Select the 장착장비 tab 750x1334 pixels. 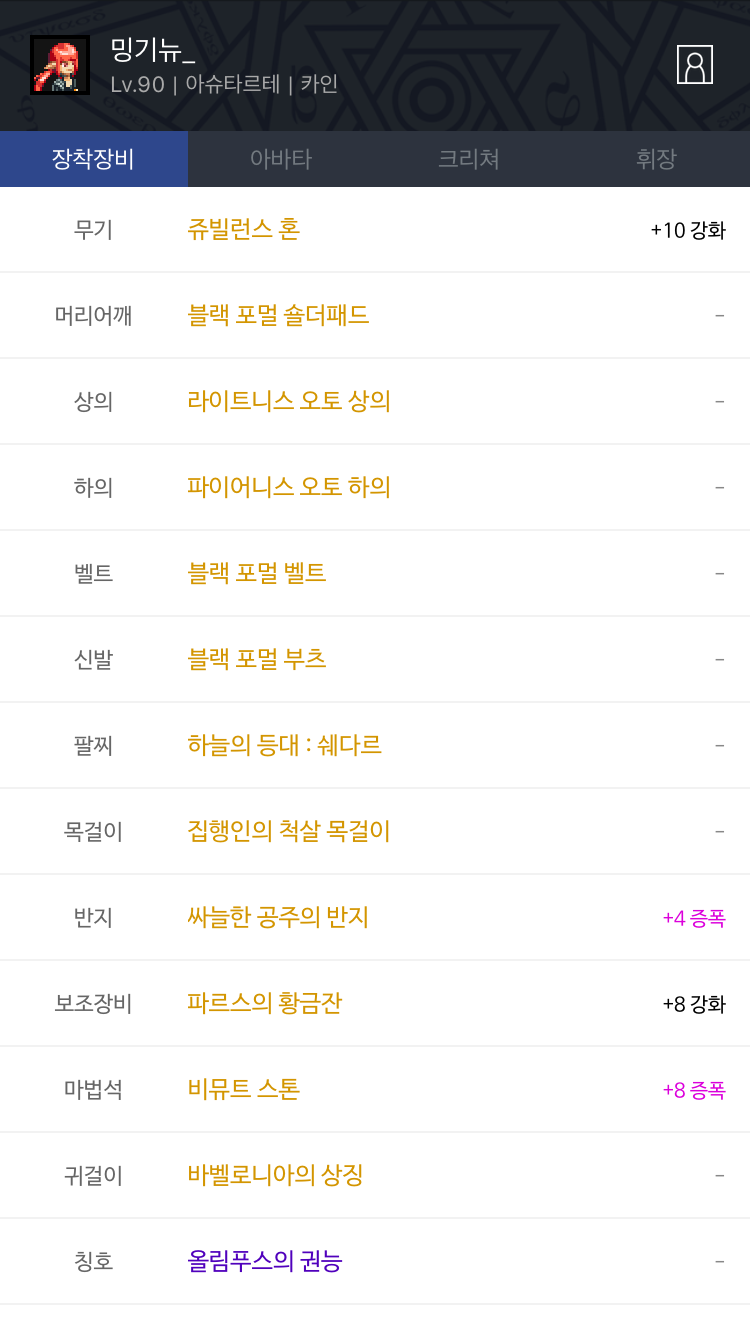coord(93,159)
